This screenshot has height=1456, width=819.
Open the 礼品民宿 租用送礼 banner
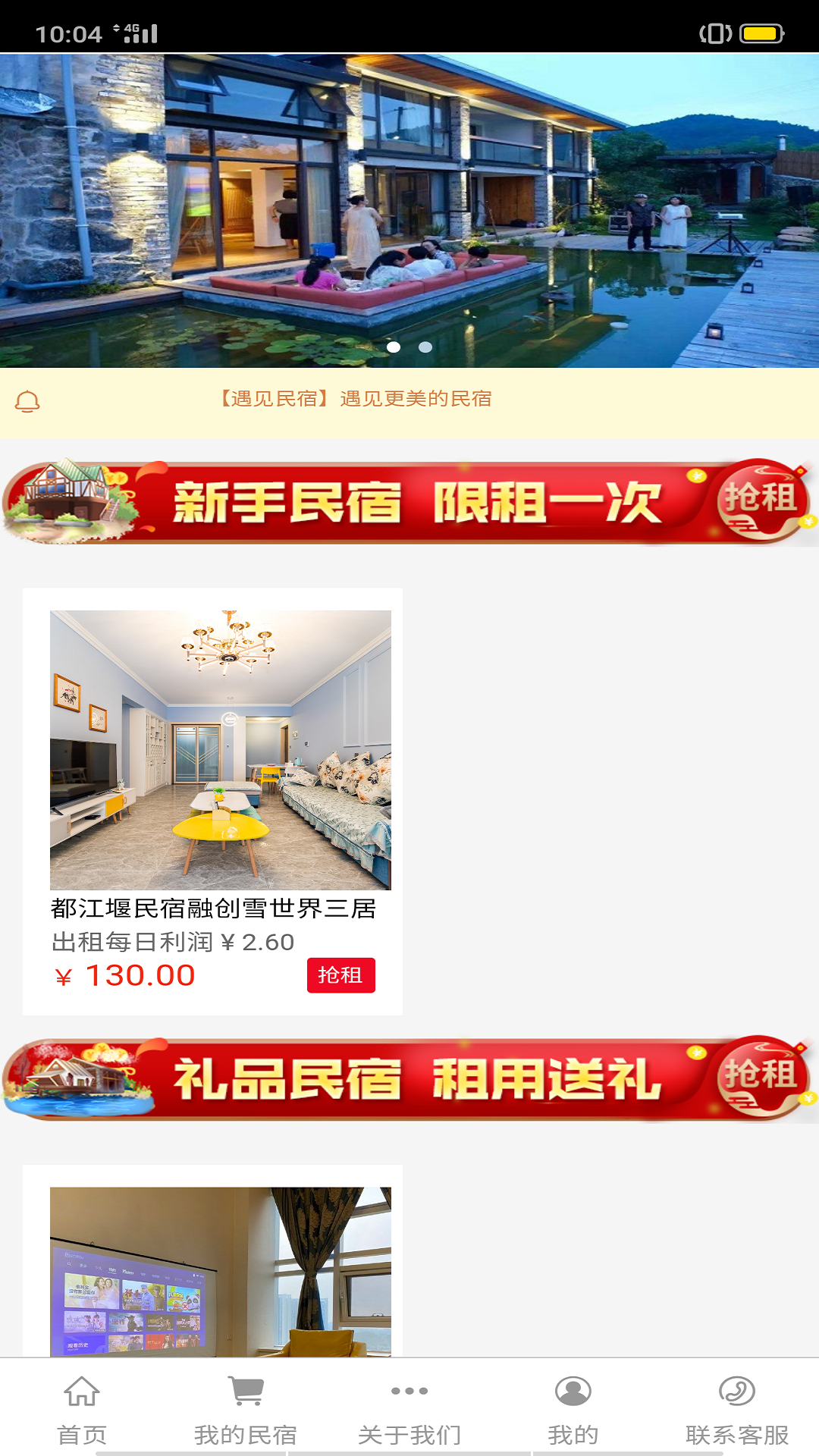pyautogui.click(x=409, y=1079)
